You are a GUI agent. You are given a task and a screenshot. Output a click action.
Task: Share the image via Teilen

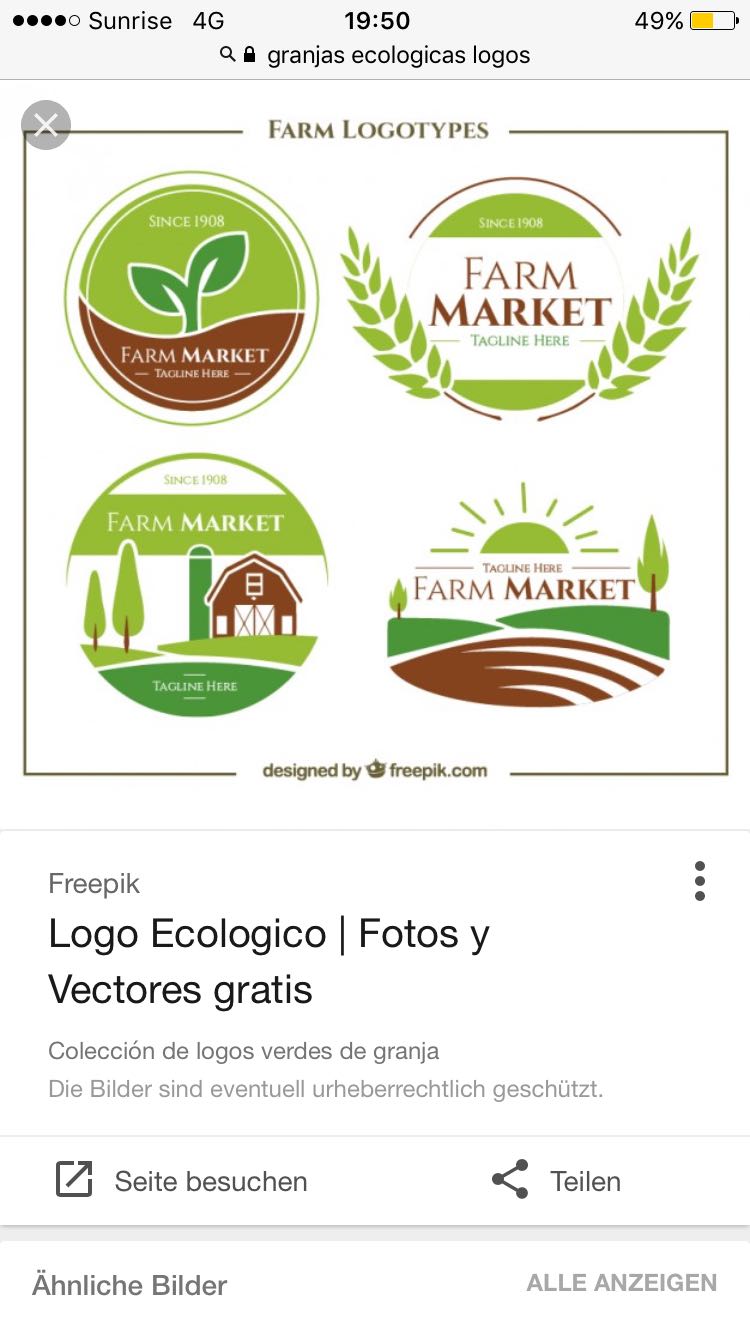[x=557, y=1181]
